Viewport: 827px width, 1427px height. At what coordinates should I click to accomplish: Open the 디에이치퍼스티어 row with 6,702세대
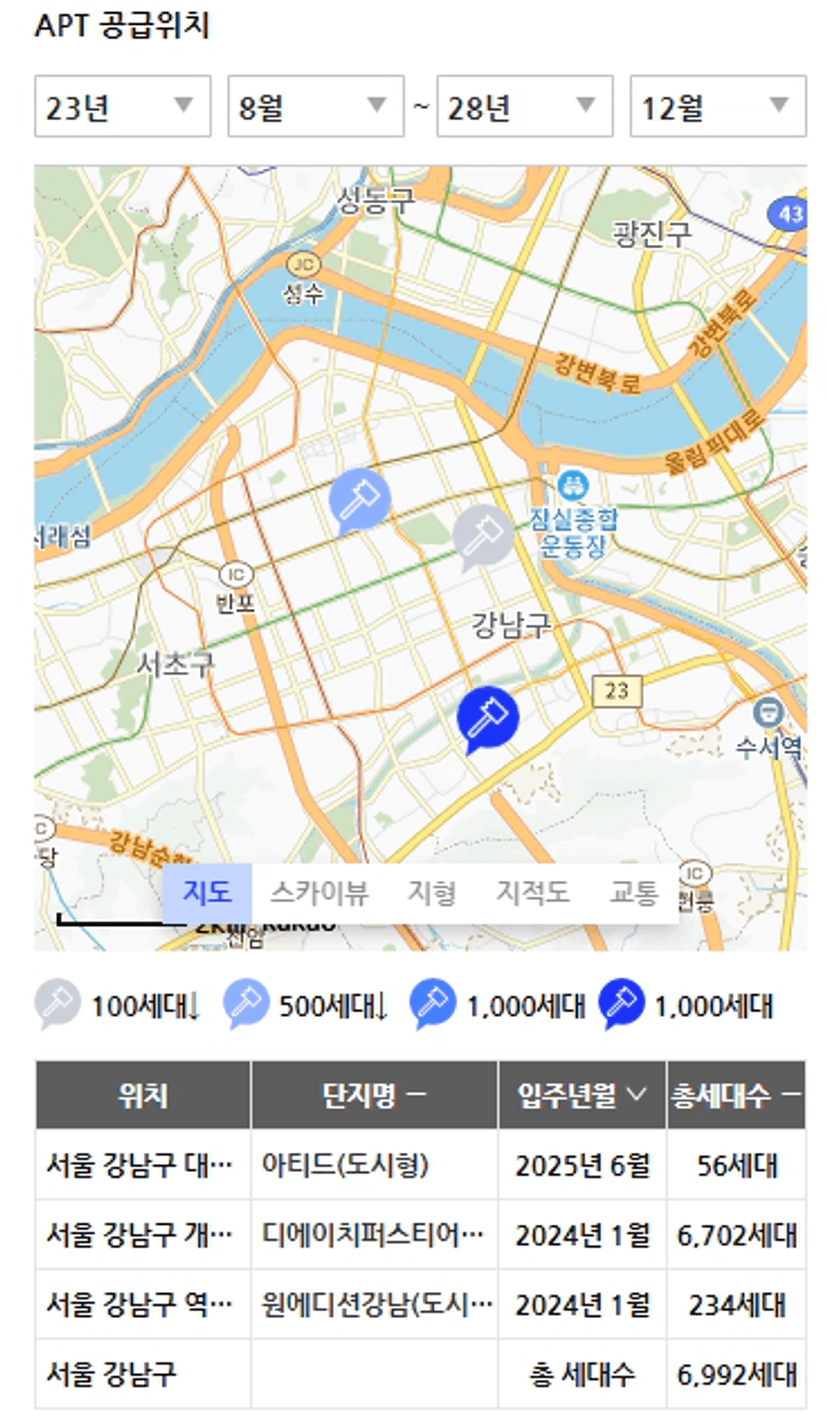pos(420,1235)
